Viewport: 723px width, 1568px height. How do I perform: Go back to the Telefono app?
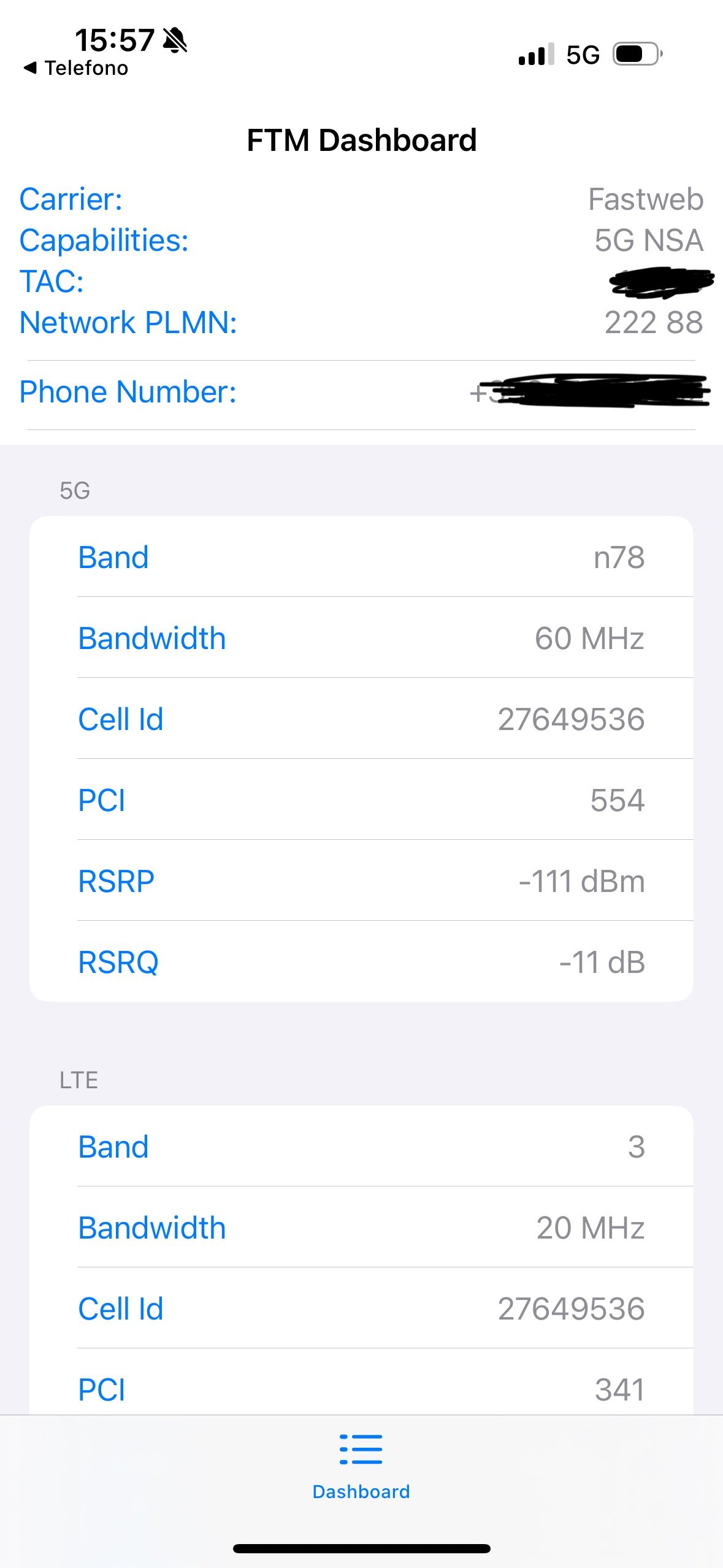75,68
